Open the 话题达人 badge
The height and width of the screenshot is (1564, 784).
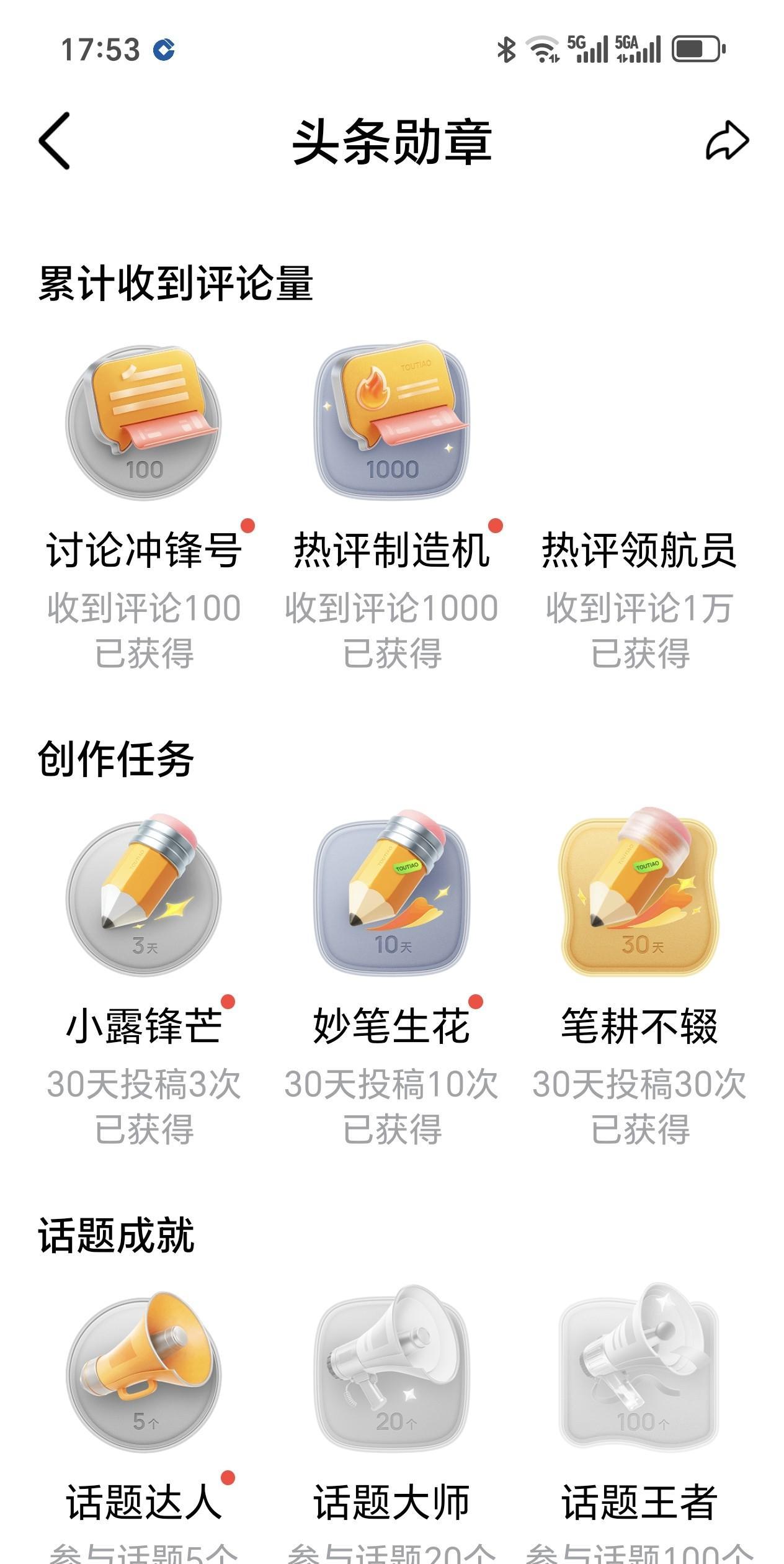144,1373
